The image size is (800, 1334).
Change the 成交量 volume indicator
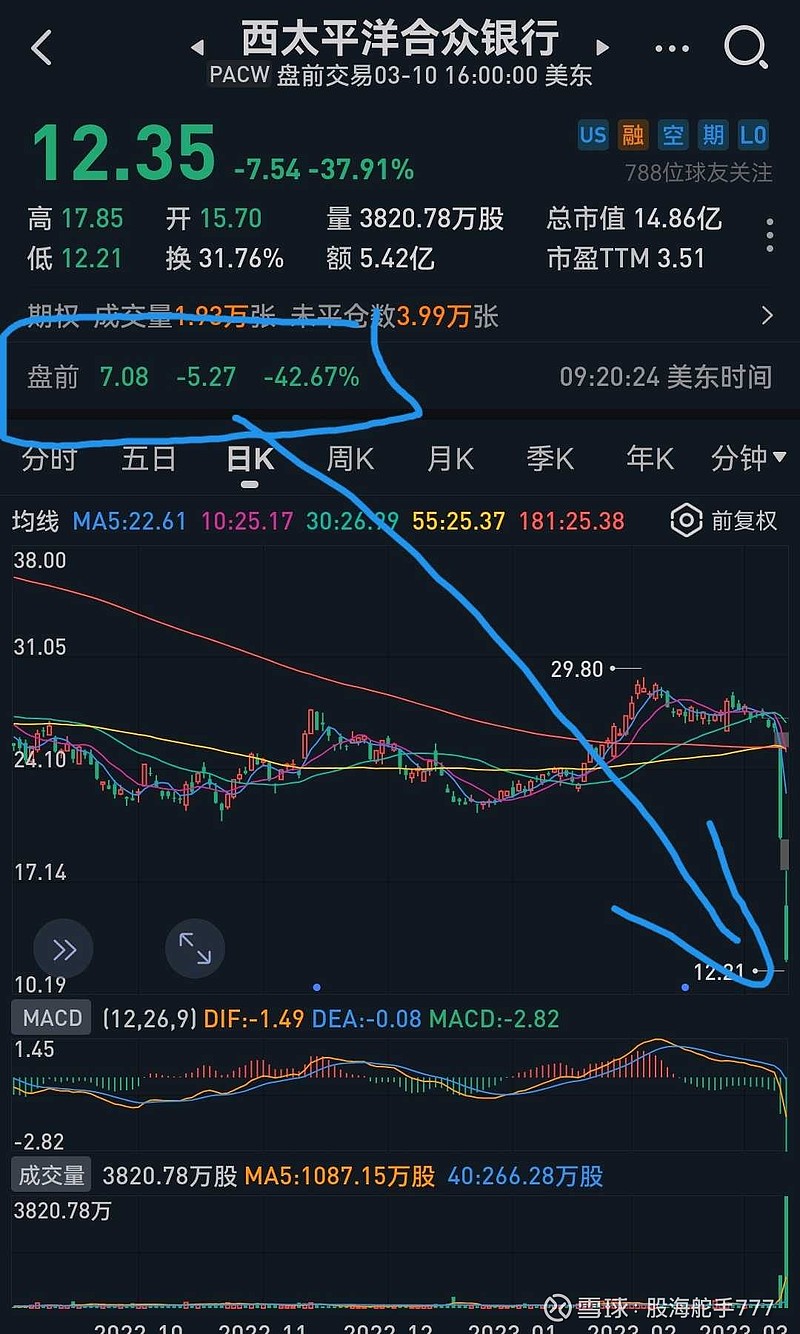52,1175
